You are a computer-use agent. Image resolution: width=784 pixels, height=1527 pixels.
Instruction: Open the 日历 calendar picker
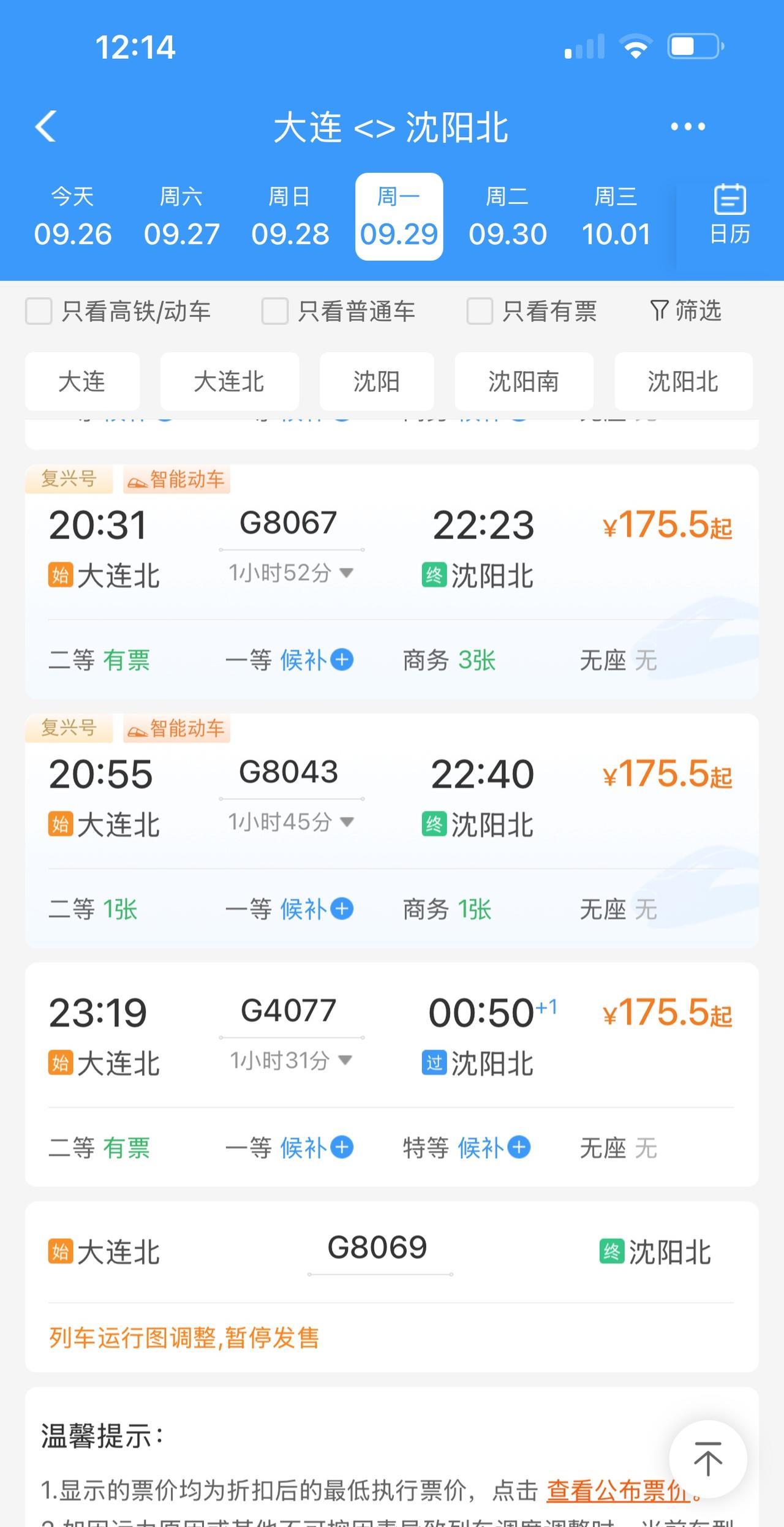point(729,216)
